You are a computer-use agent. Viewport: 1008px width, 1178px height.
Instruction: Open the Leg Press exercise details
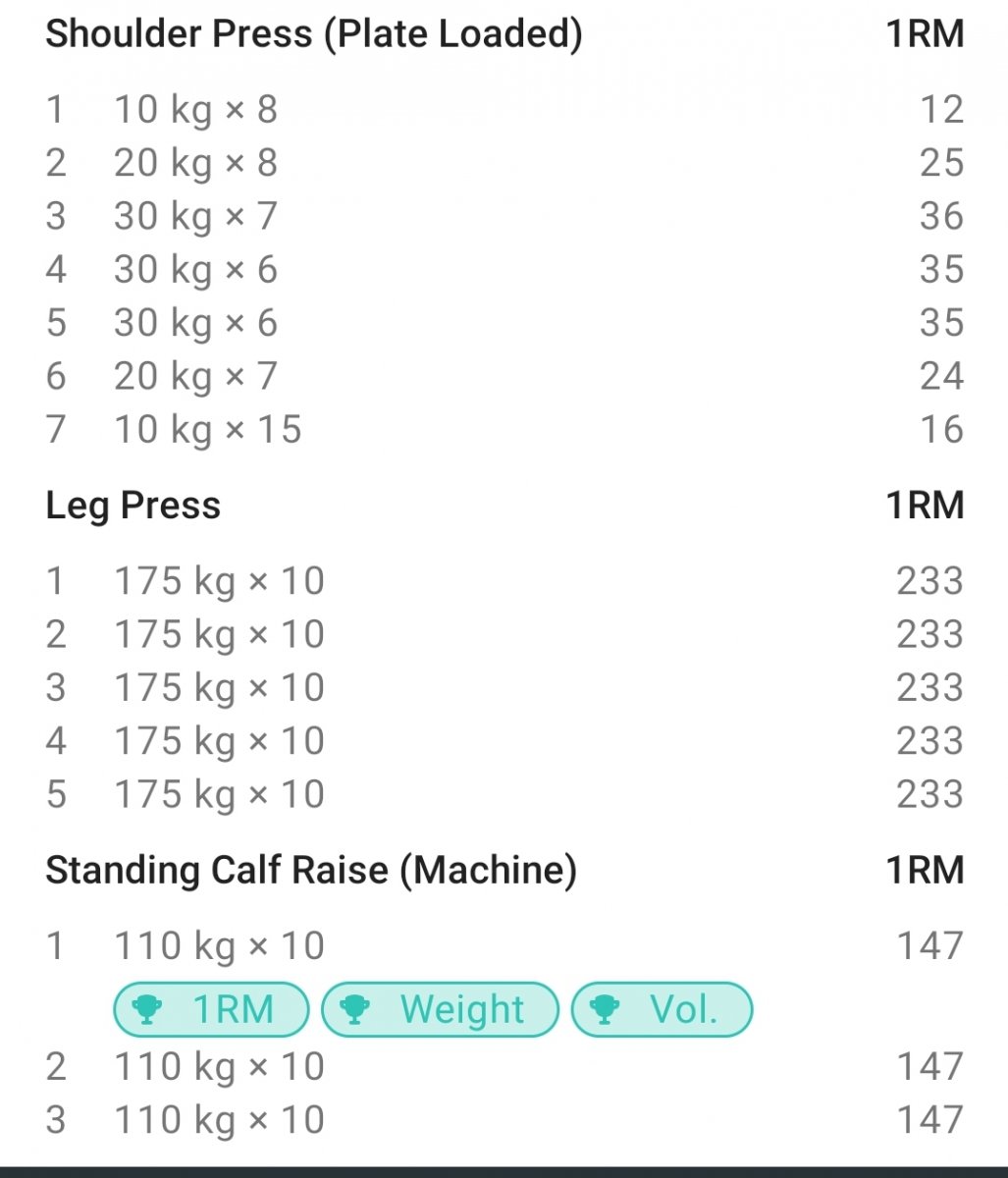(x=133, y=506)
